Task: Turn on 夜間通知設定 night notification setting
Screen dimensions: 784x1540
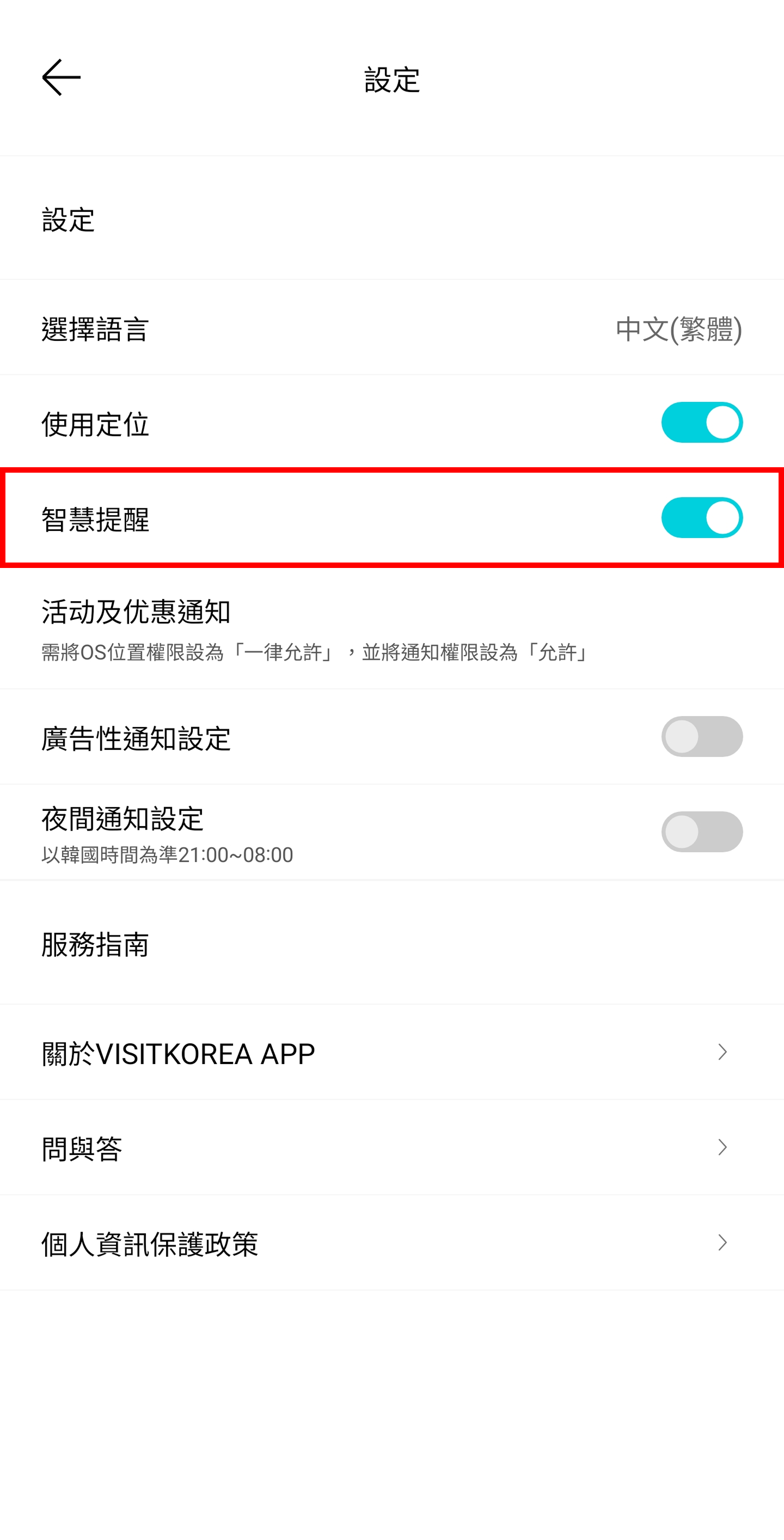Action: coord(702,831)
